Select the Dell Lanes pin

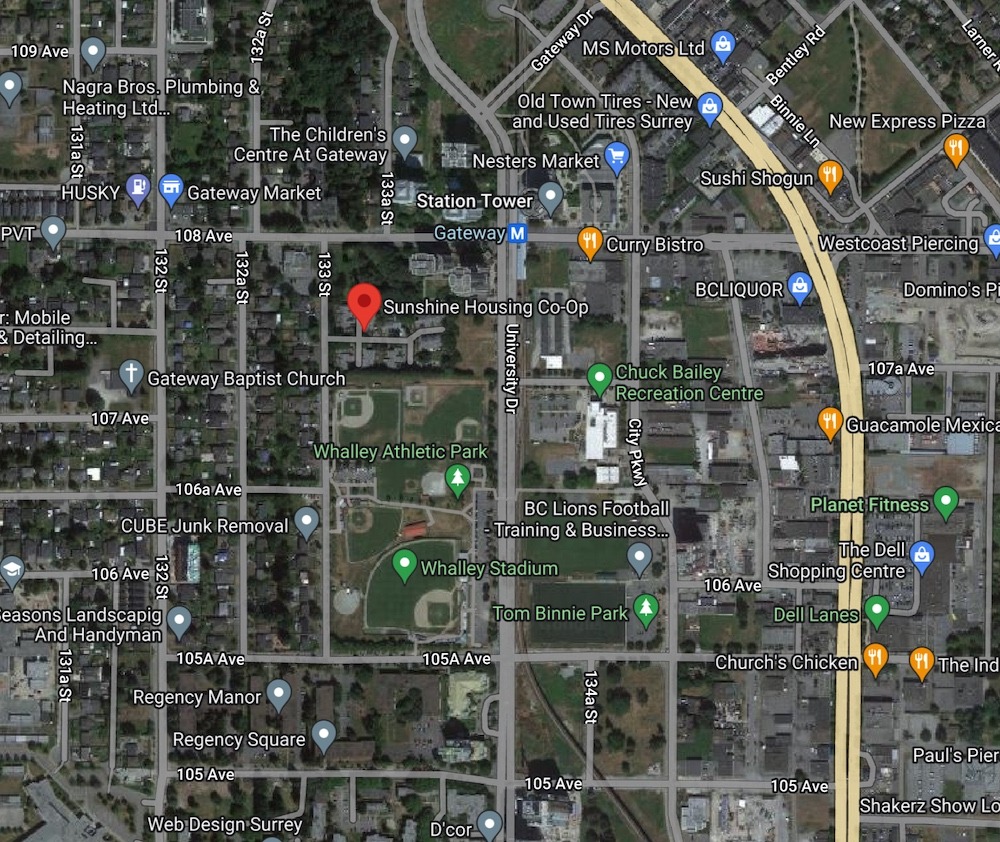point(877,609)
